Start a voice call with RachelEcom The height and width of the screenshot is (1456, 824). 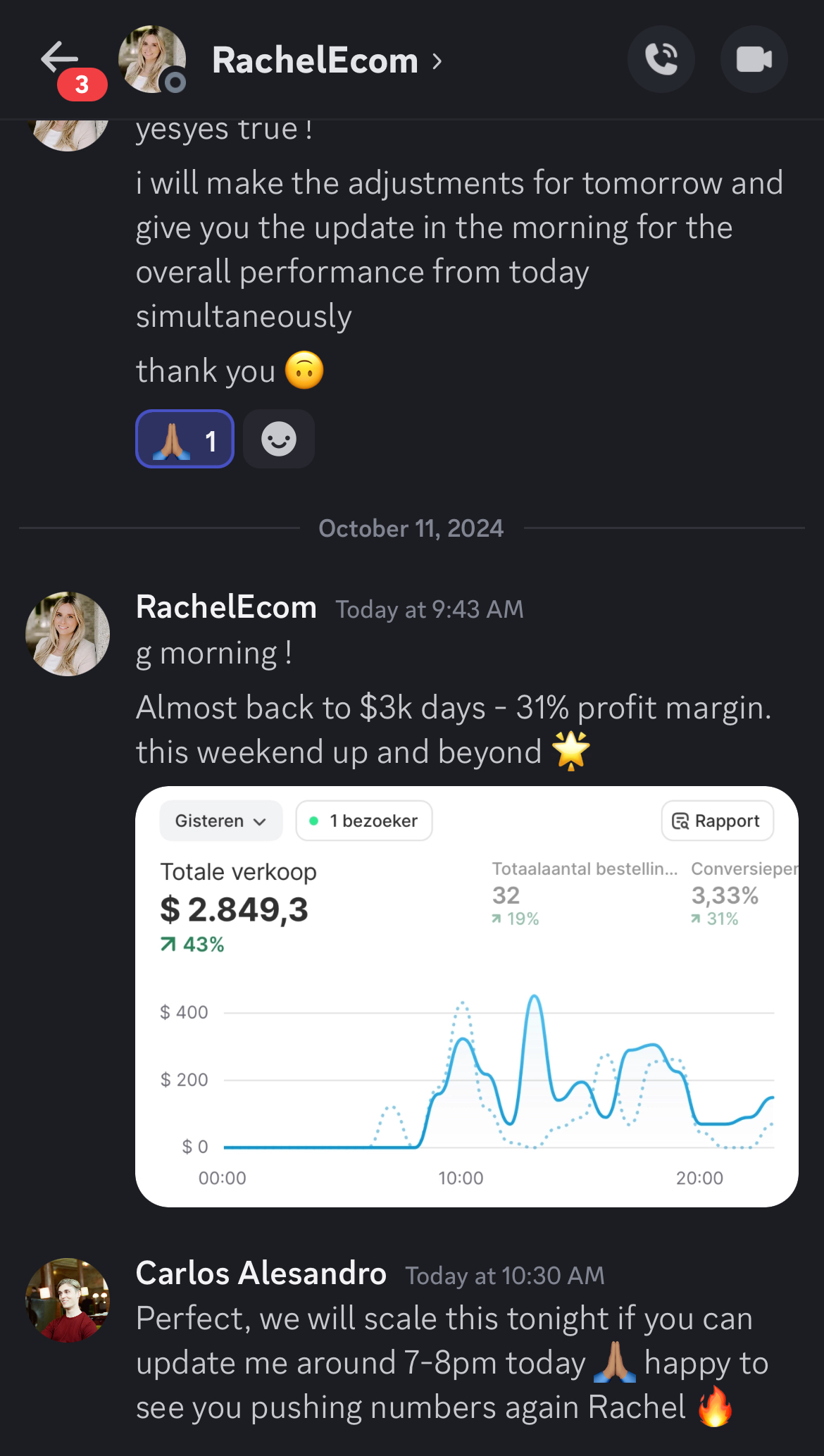click(x=661, y=59)
